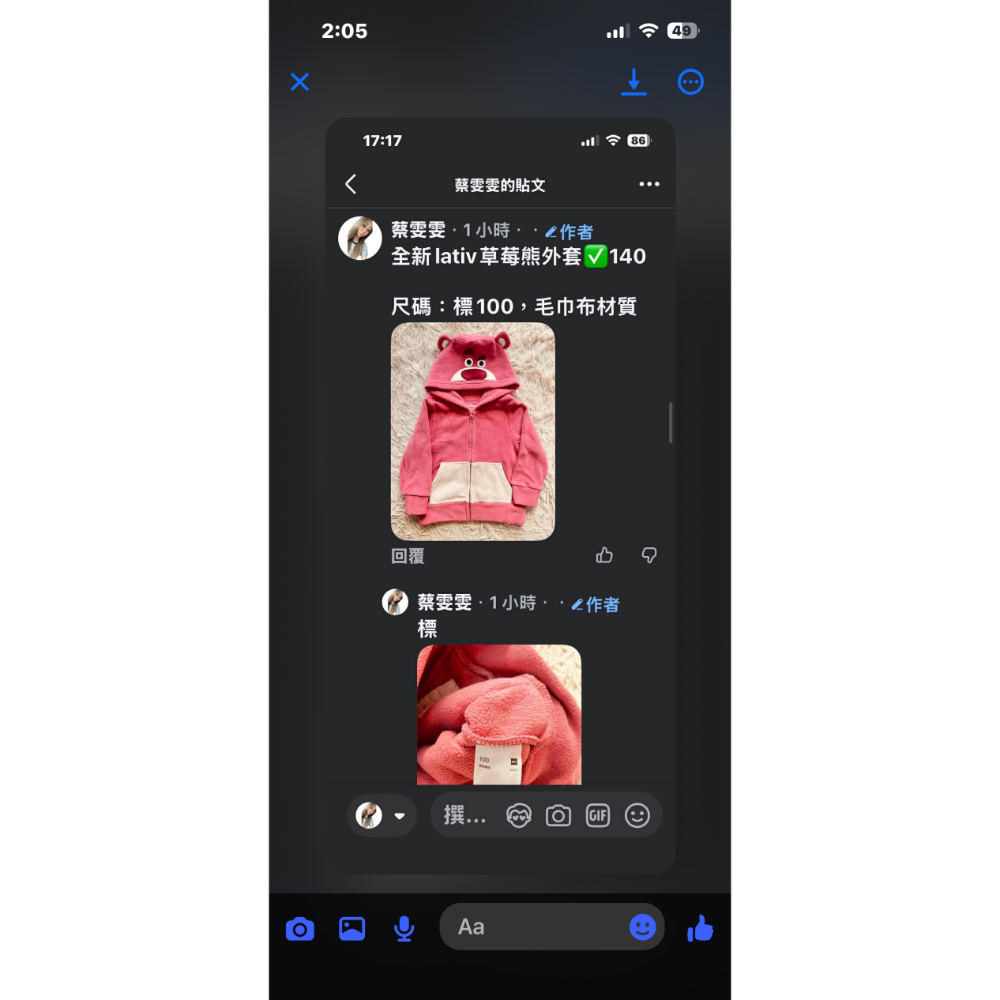
Task: Close the image viewer
Action: (300, 82)
